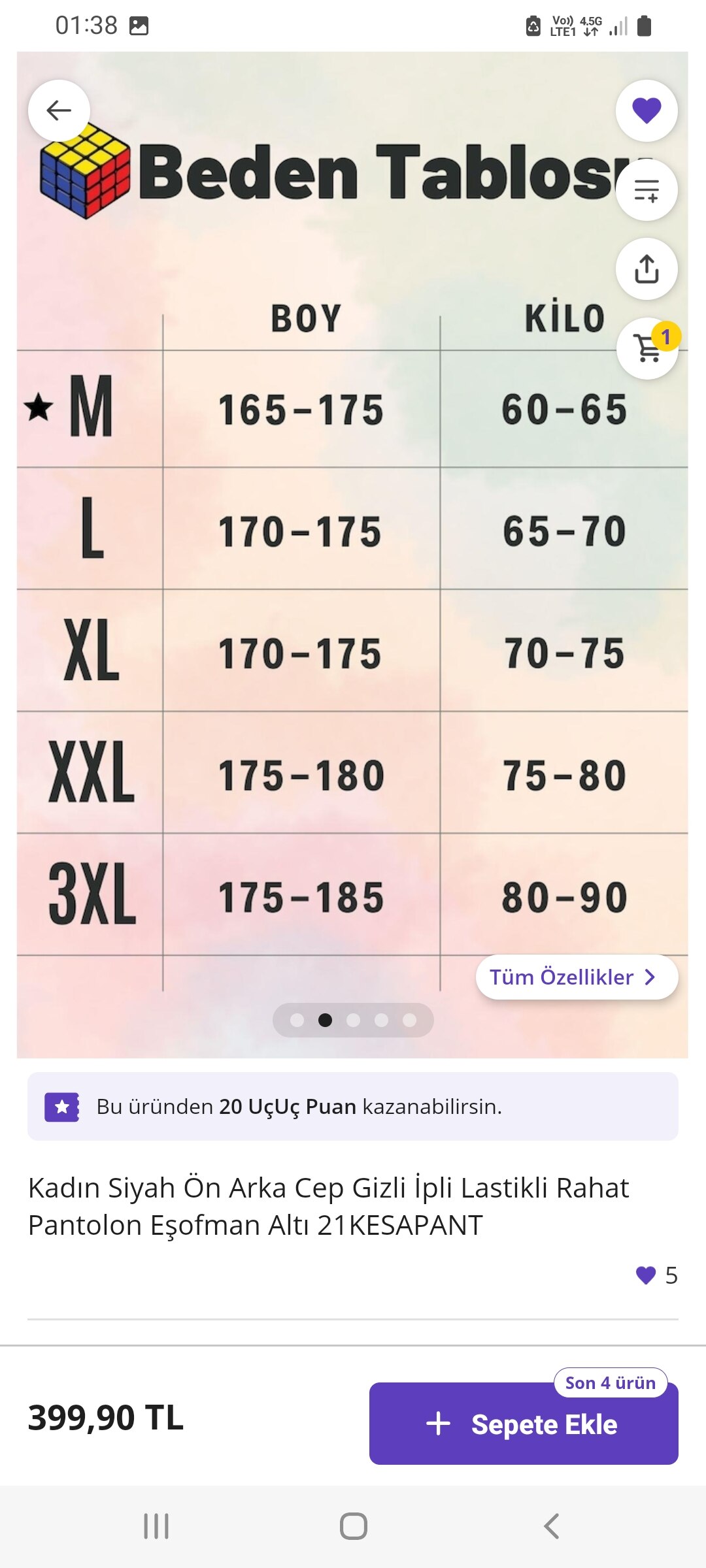Tap the image page indicator dots
Image resolution: width=706 pixels, height=1568 pixels.
[353, 1020]
